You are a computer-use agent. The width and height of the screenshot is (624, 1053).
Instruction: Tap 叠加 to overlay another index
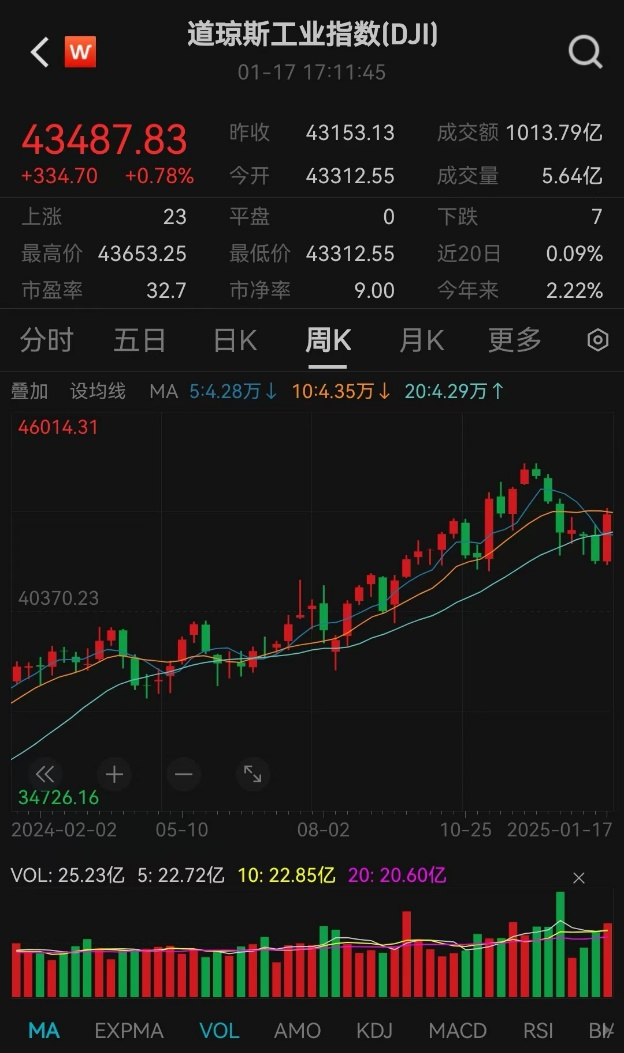29,391
